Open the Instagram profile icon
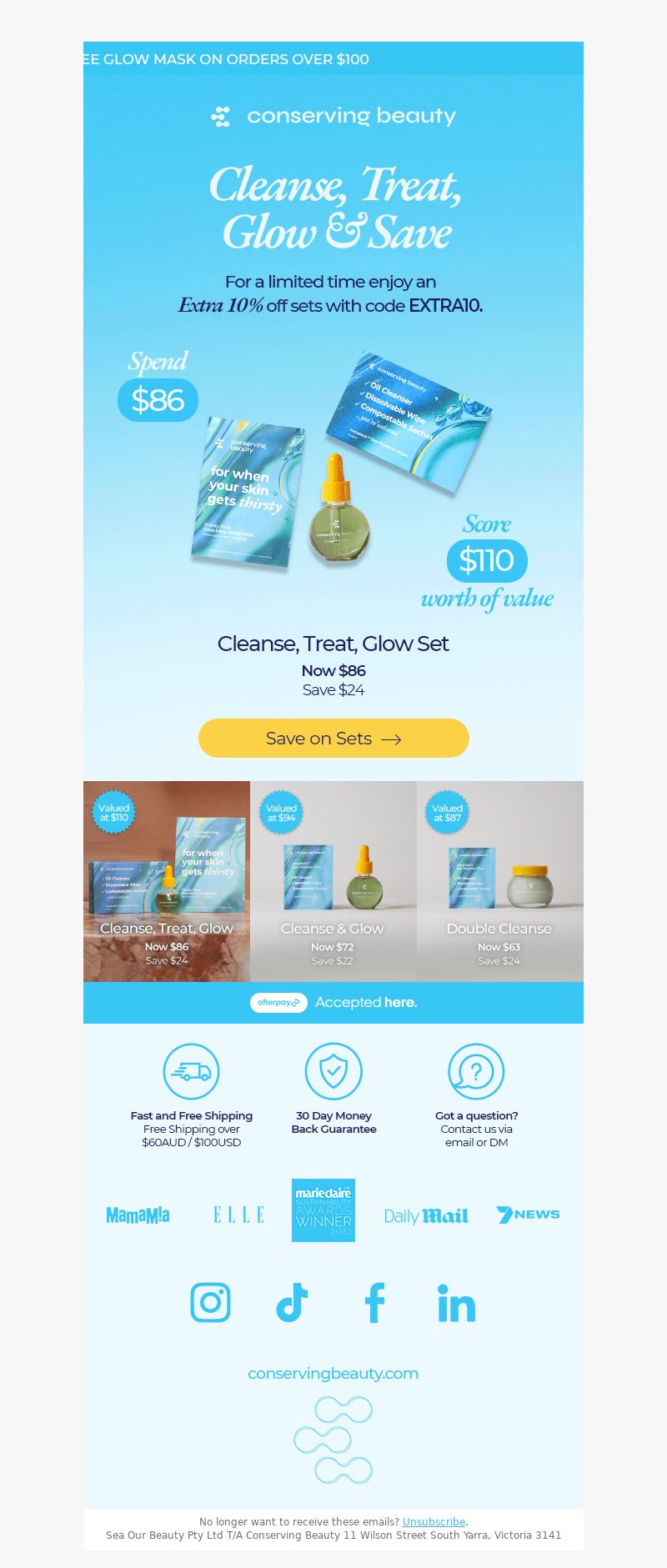This screenshot has width=667, height=1568. point(210,1302)
